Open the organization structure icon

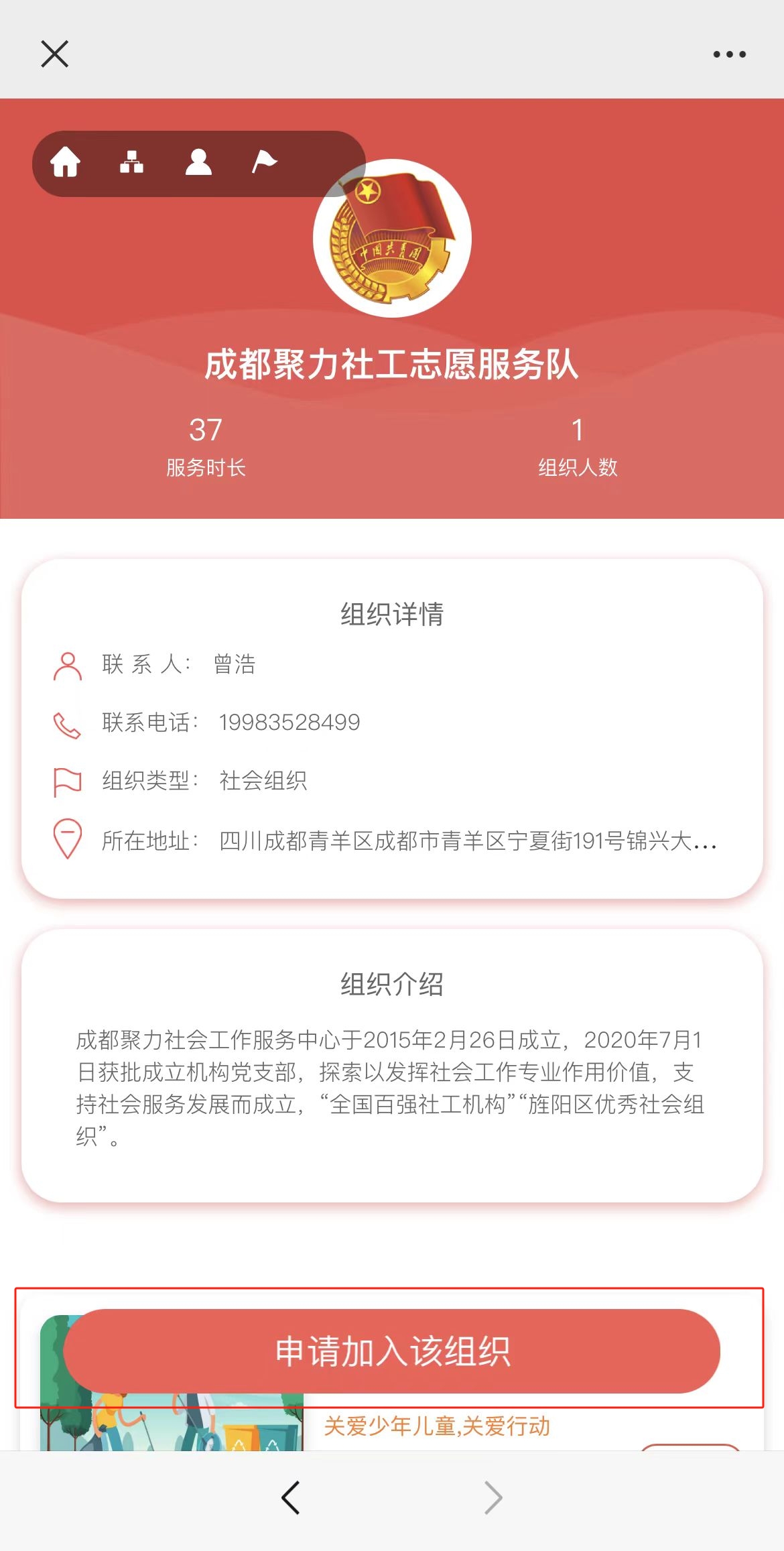pos(131,162)
